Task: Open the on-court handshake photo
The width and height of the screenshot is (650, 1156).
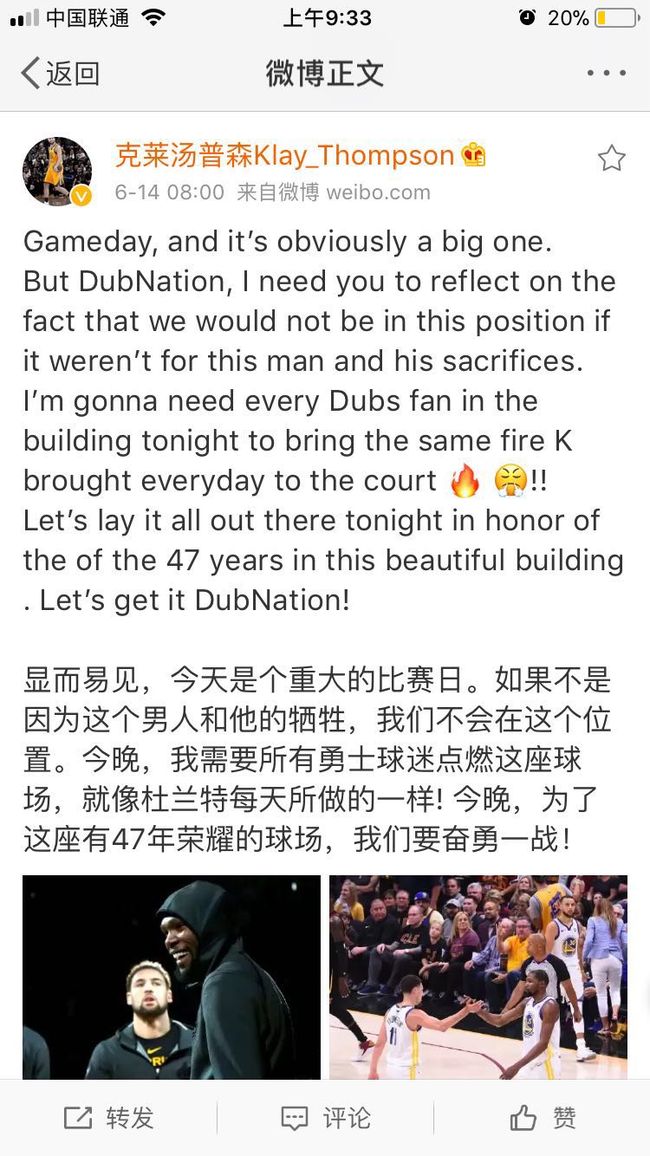Action: click(478, 977)
